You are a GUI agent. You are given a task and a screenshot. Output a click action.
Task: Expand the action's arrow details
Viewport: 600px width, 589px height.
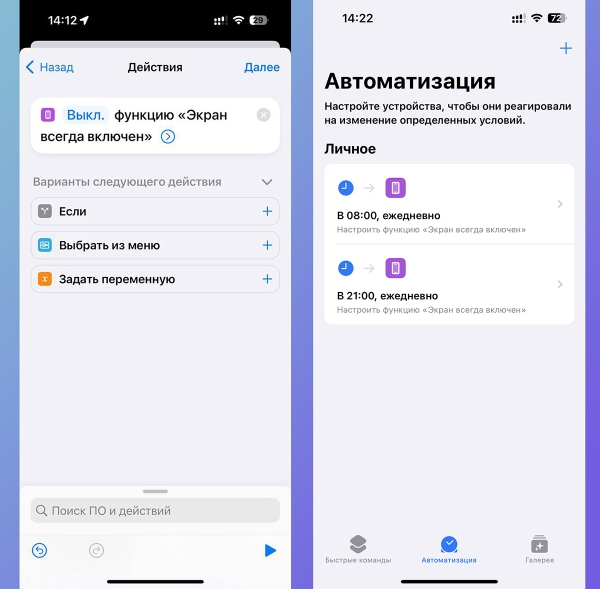pos(168,137)
